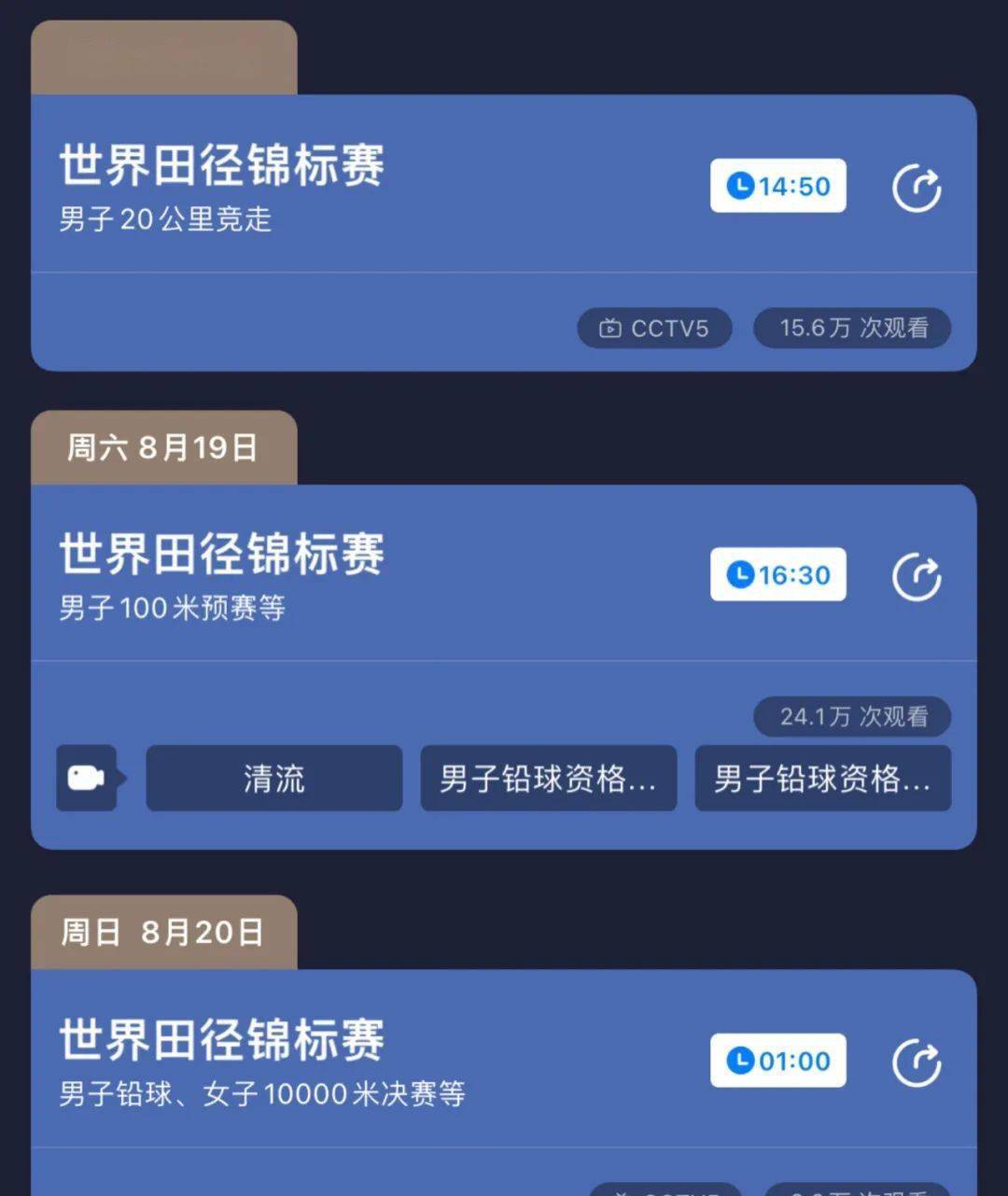The image size is (1008, 1196).
Task: Share the 男子20公里竞走 event
Action: click(x=917, y=189)
